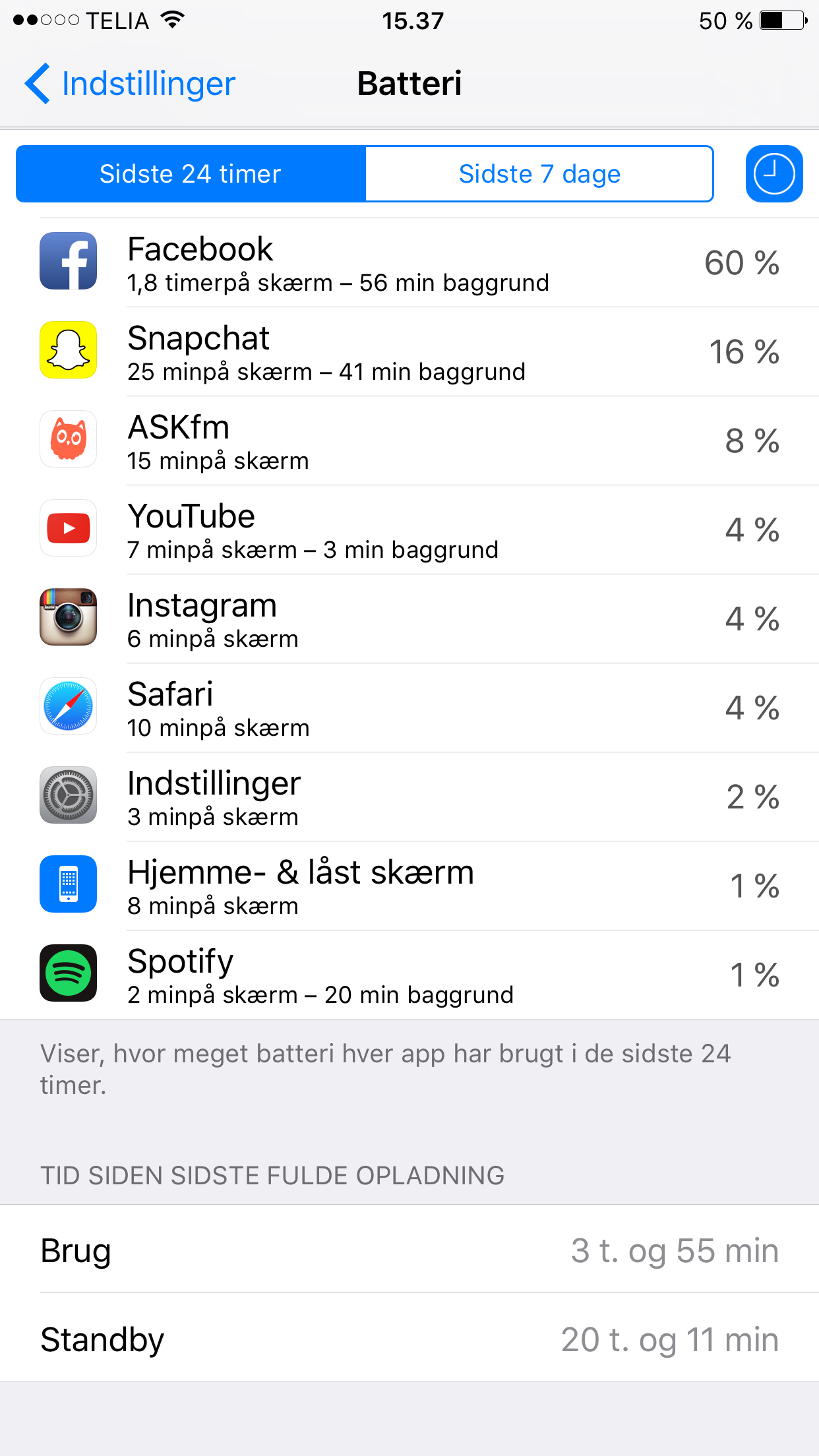819x1456 pixels.
Task: Switch to Sidste 7 dage
Action: point(539,174)
